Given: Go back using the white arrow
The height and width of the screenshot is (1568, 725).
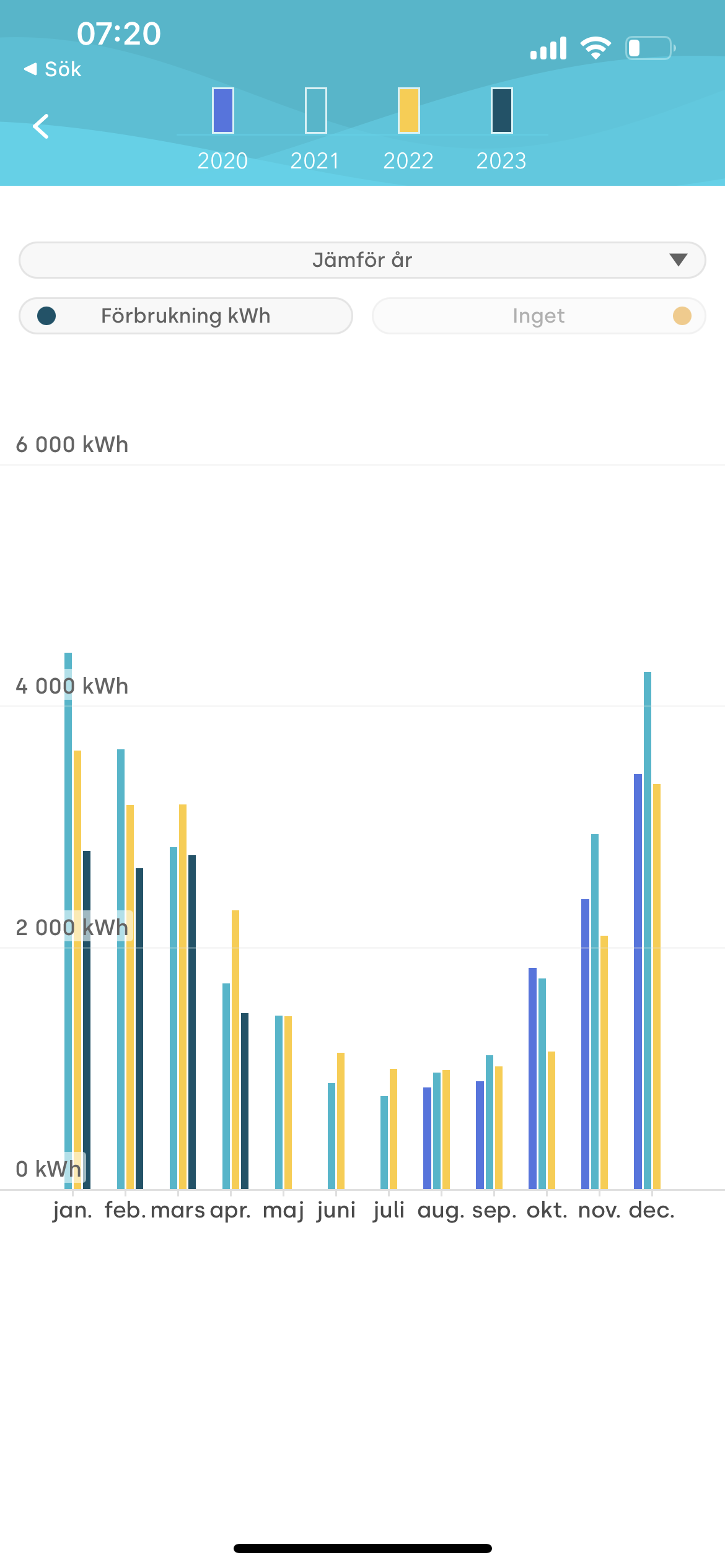Looking at the screenshot, I should pos(41,126).
